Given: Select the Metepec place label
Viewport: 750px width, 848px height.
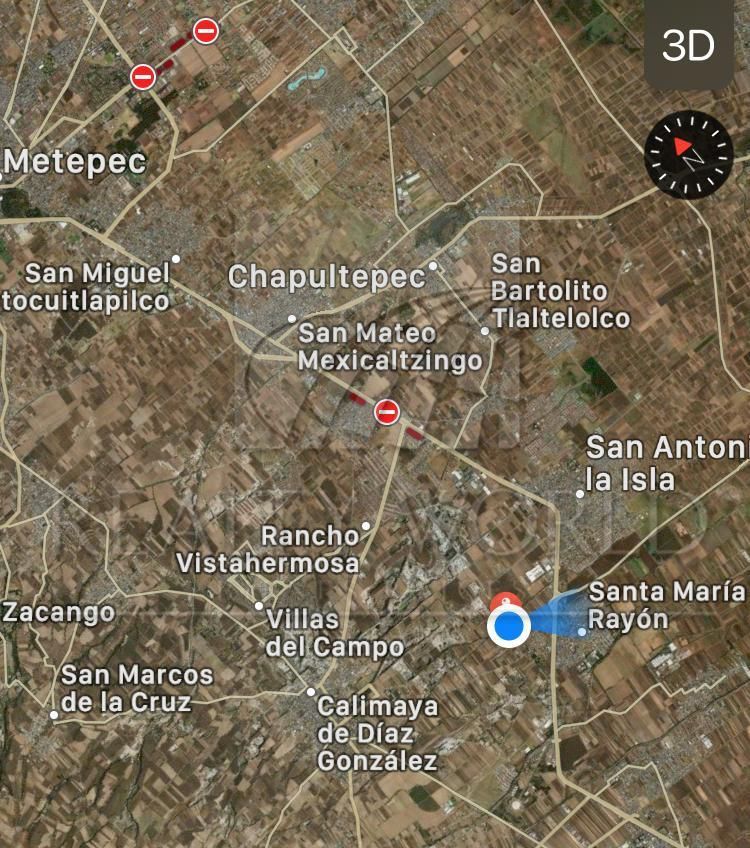Looking at the screenshot, I should tap(75, 162).
